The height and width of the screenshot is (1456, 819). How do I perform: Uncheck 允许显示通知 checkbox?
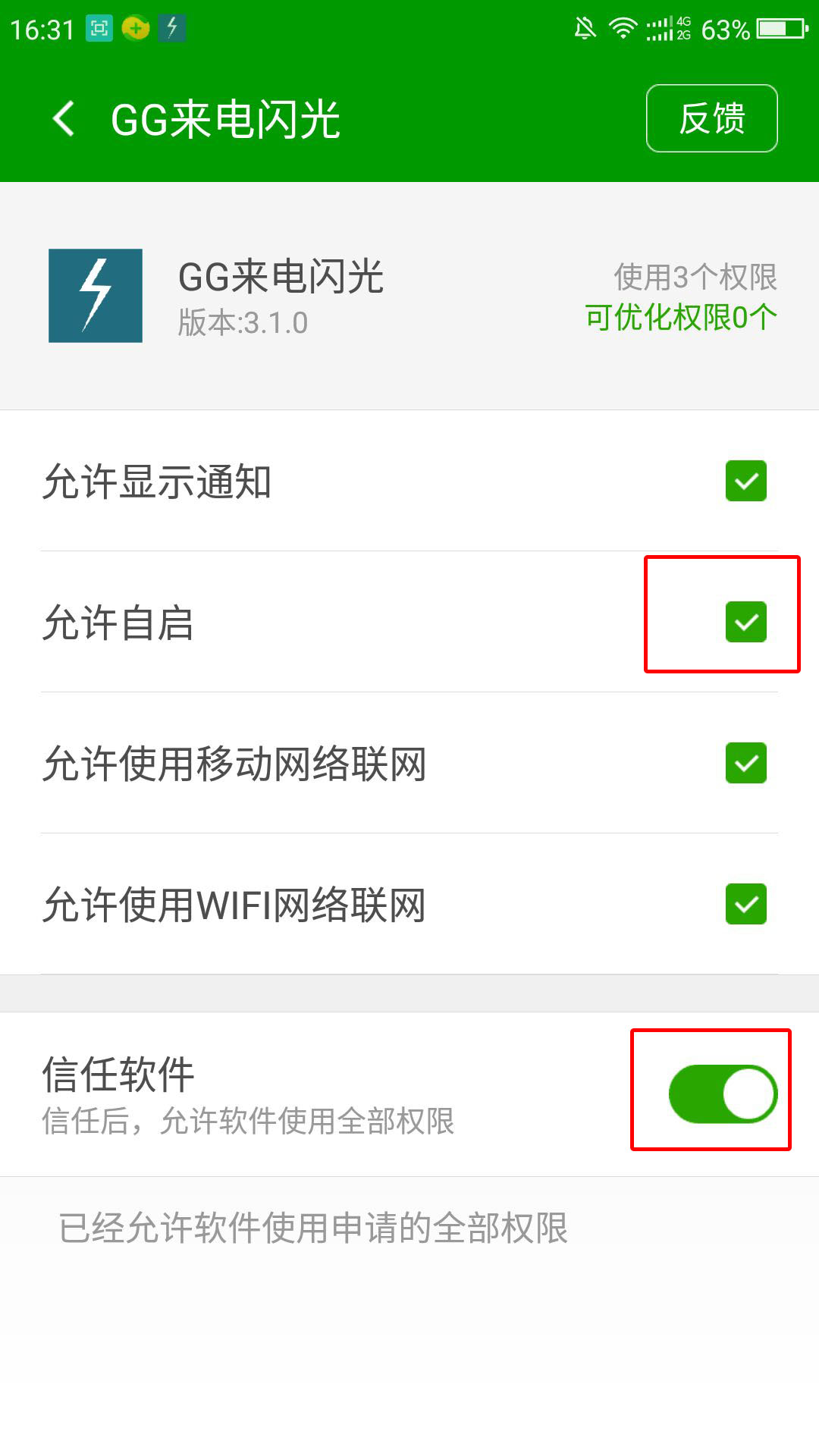pyautogui.click(x=745, y=481)
